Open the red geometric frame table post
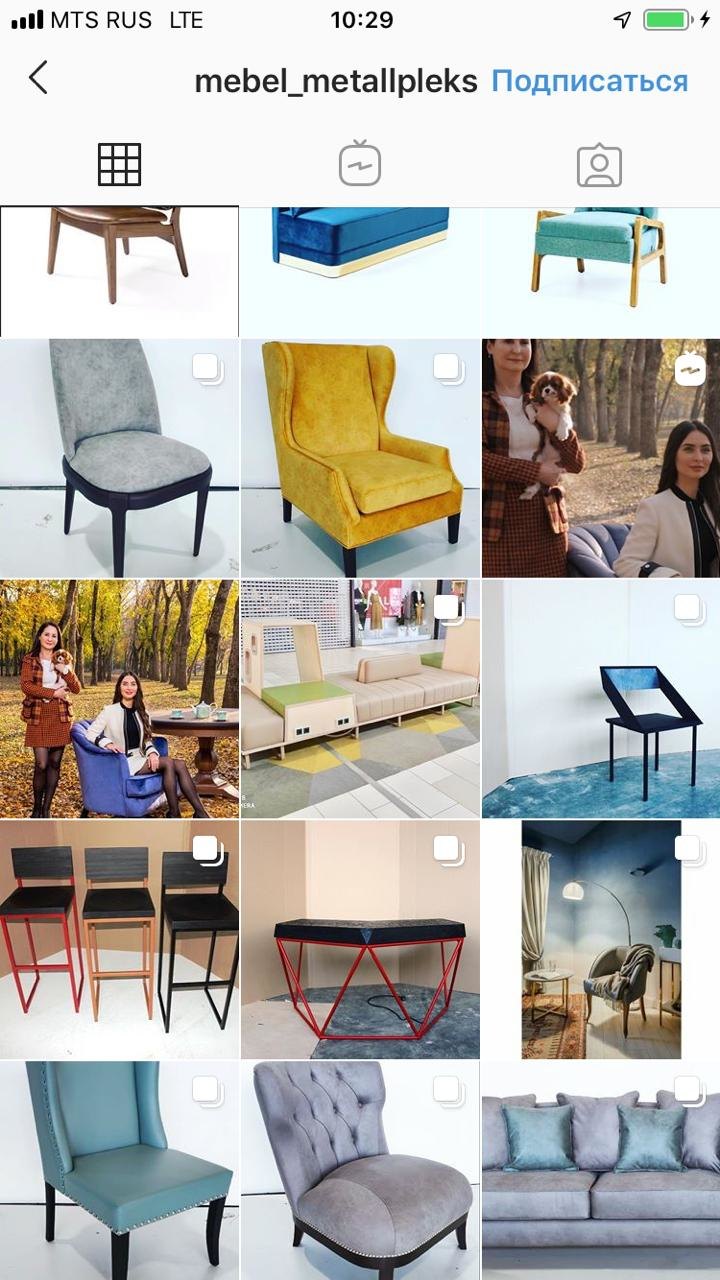The image size is (720, 1280). click(x=360, y=940)
